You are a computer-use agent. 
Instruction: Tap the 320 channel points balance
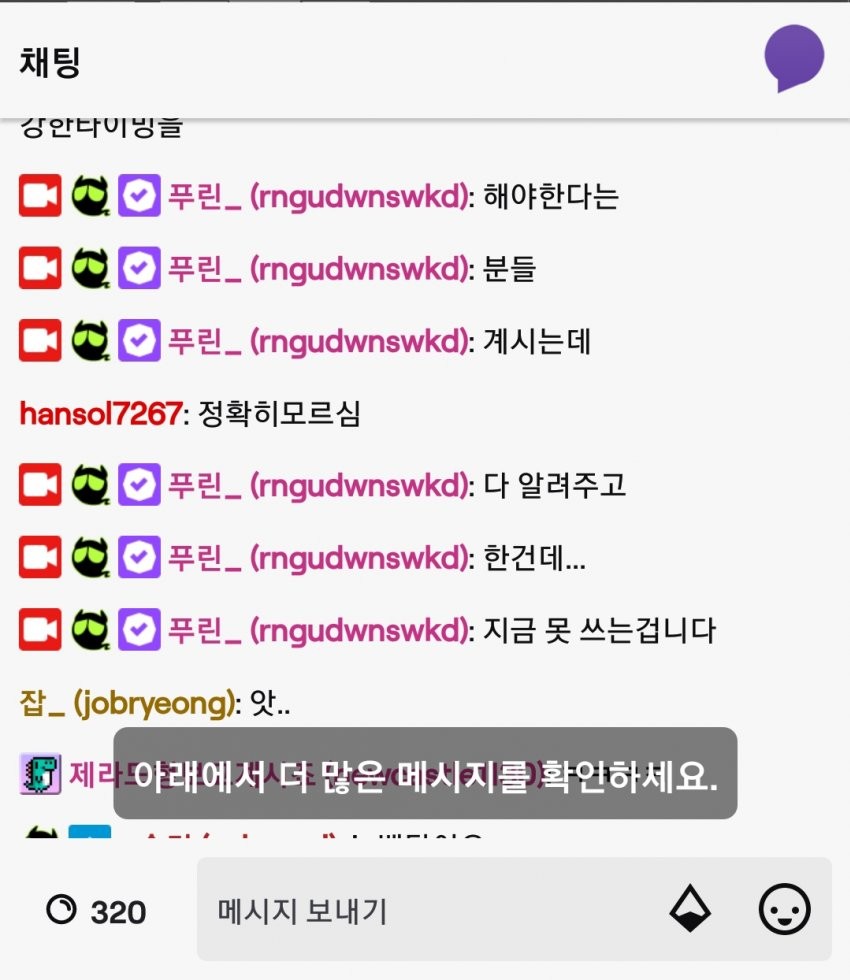point(97,911)
